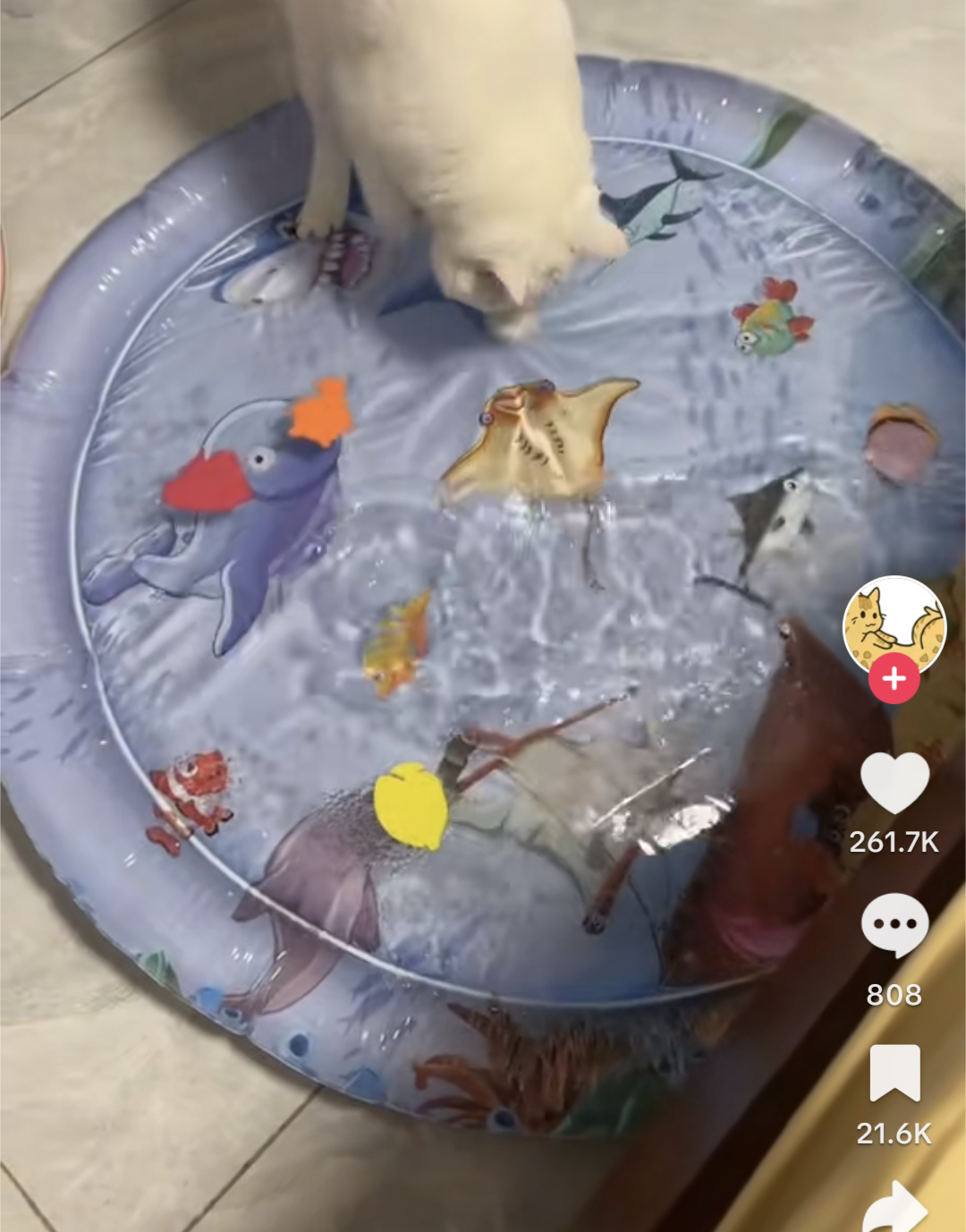Follow the creator with the plus button
Viewport: 966px width, 1232px height.
point(894,679)
